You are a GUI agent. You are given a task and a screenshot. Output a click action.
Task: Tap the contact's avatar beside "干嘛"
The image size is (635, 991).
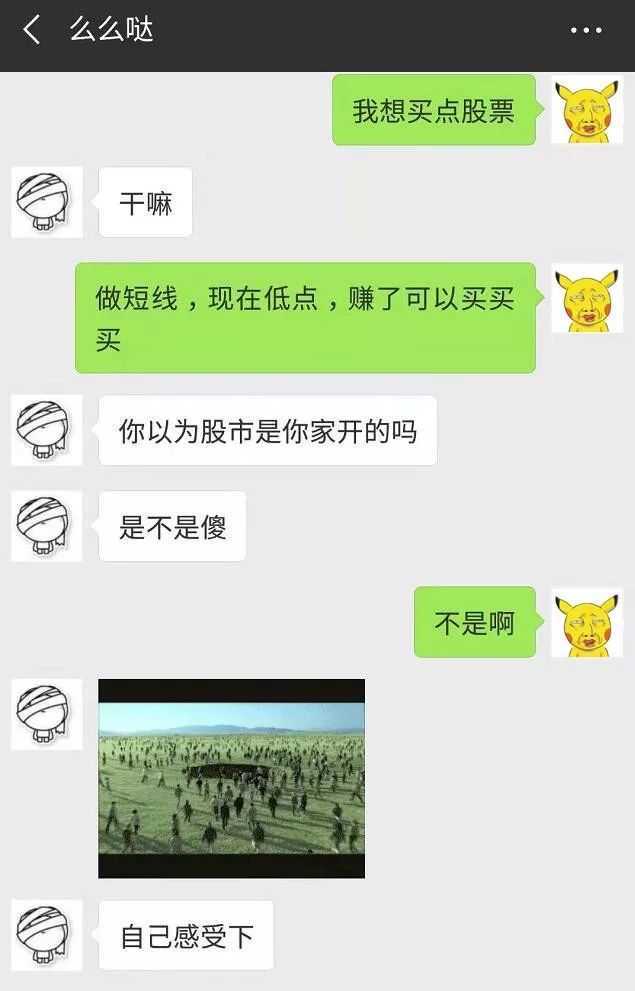tap(47, 202)
